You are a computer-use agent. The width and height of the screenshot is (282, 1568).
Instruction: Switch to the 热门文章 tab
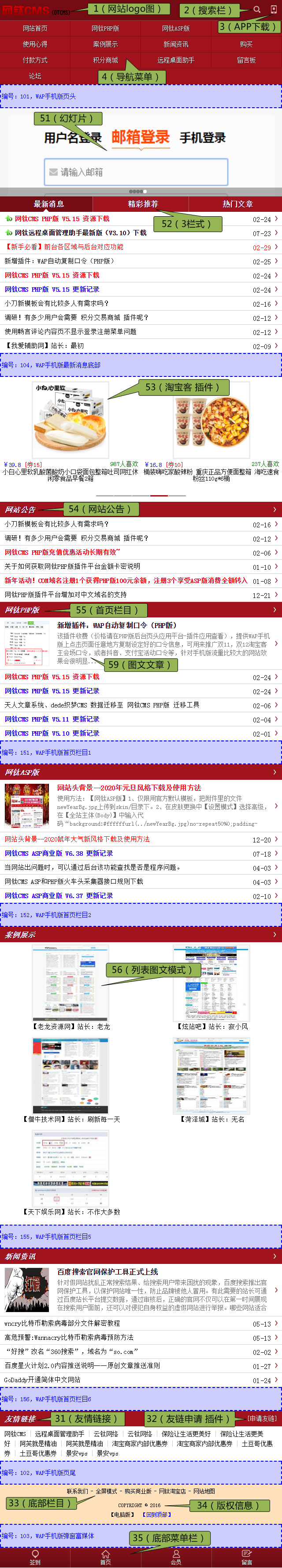click(x=237, y=204)
